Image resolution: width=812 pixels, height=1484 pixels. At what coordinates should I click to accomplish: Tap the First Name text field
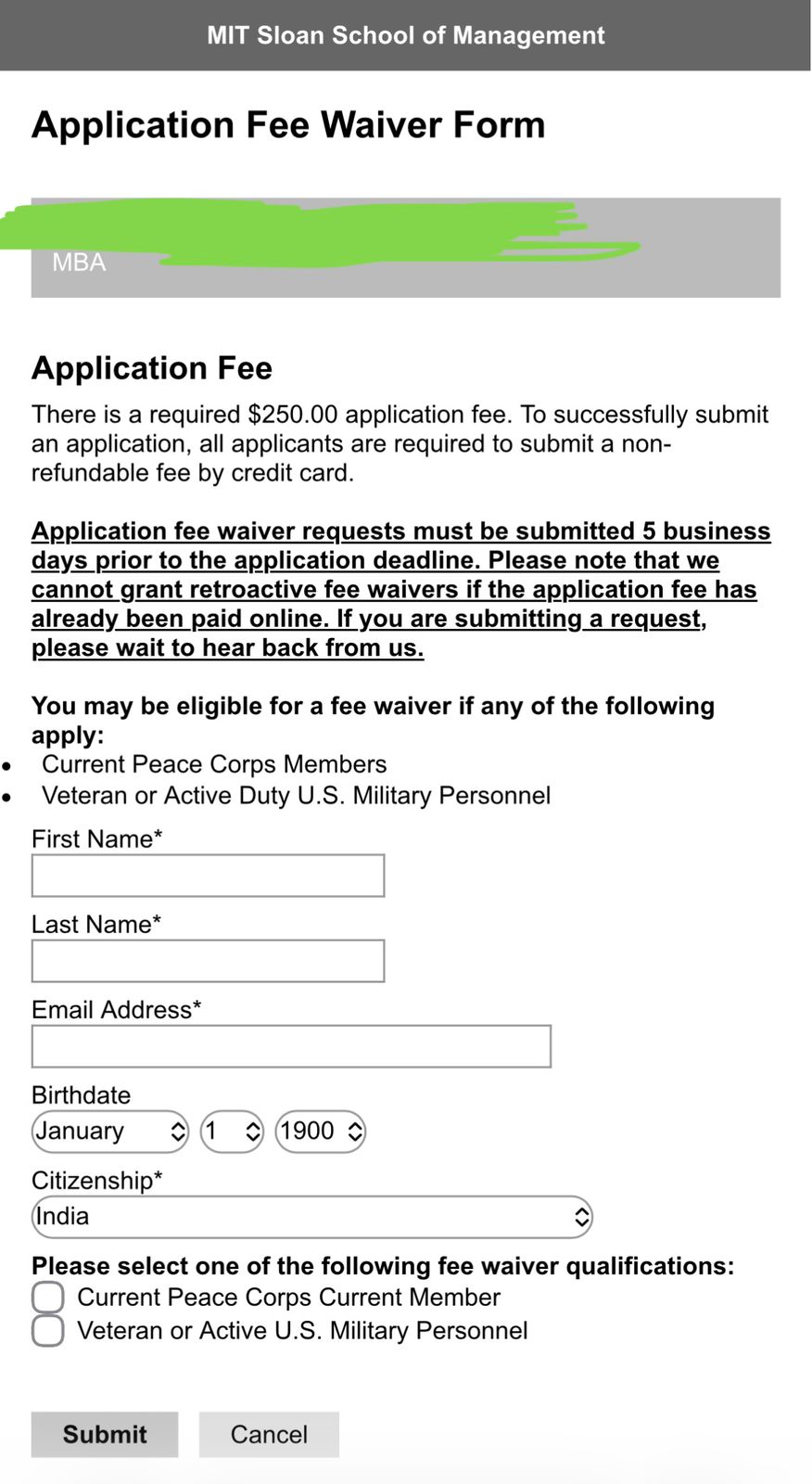(208, 876)
